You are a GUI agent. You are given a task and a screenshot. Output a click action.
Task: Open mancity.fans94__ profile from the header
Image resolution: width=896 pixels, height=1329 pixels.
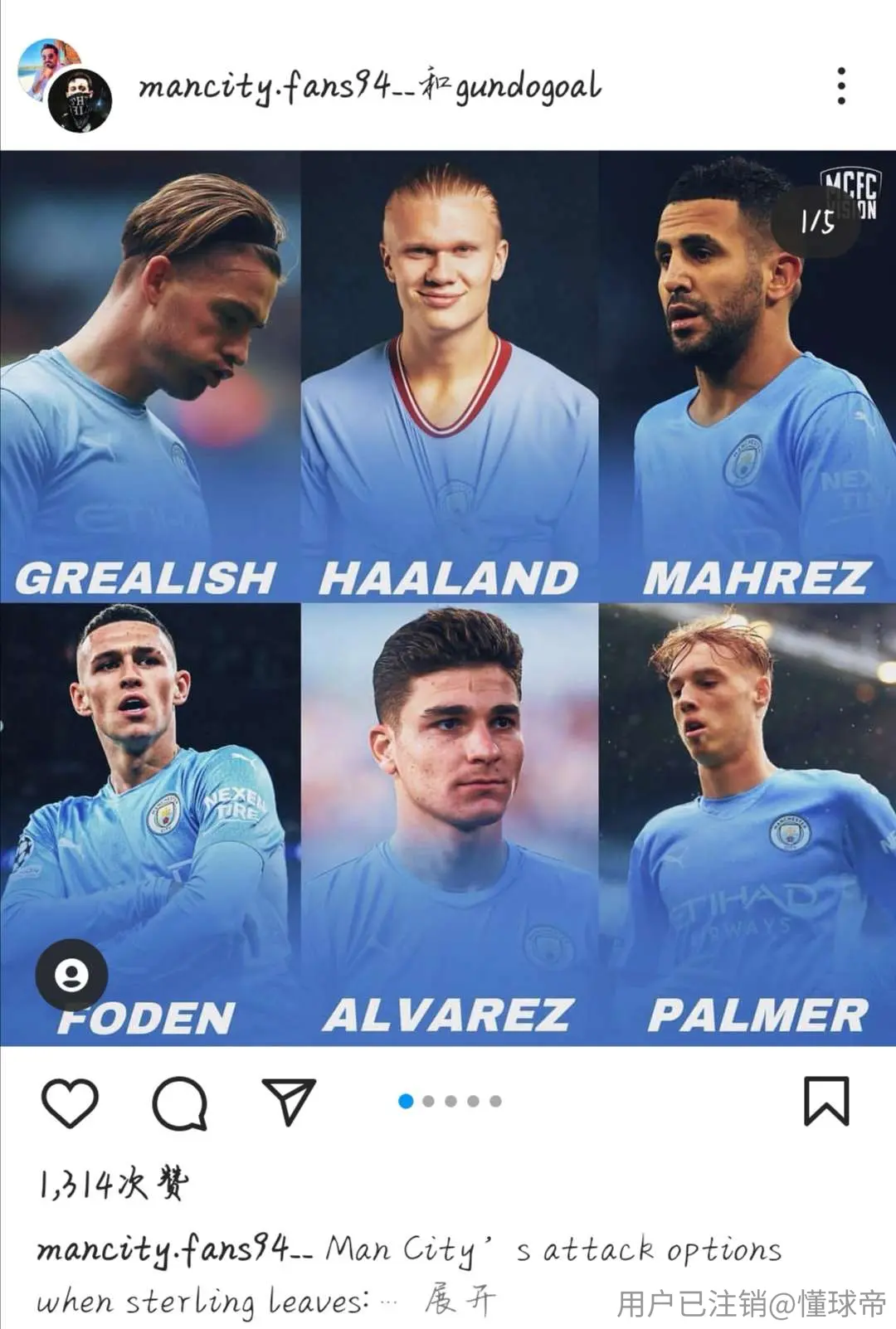point(265,86)
